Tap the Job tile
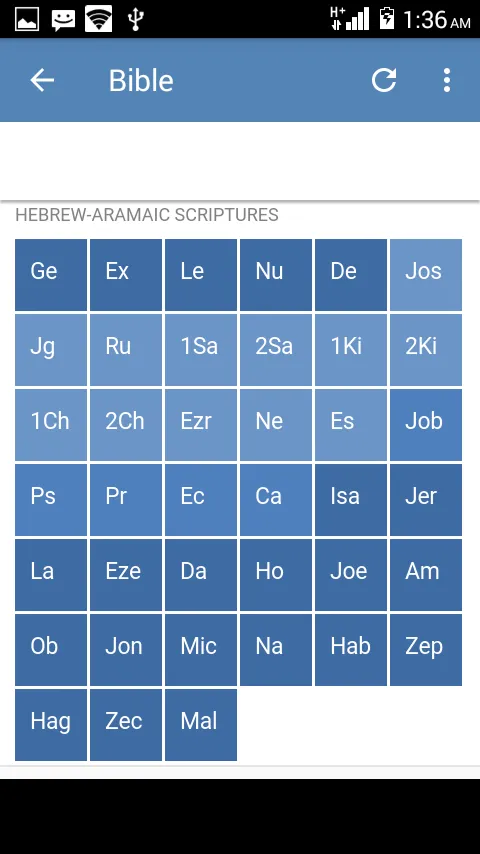480x854 pixels. pos(426,425)
